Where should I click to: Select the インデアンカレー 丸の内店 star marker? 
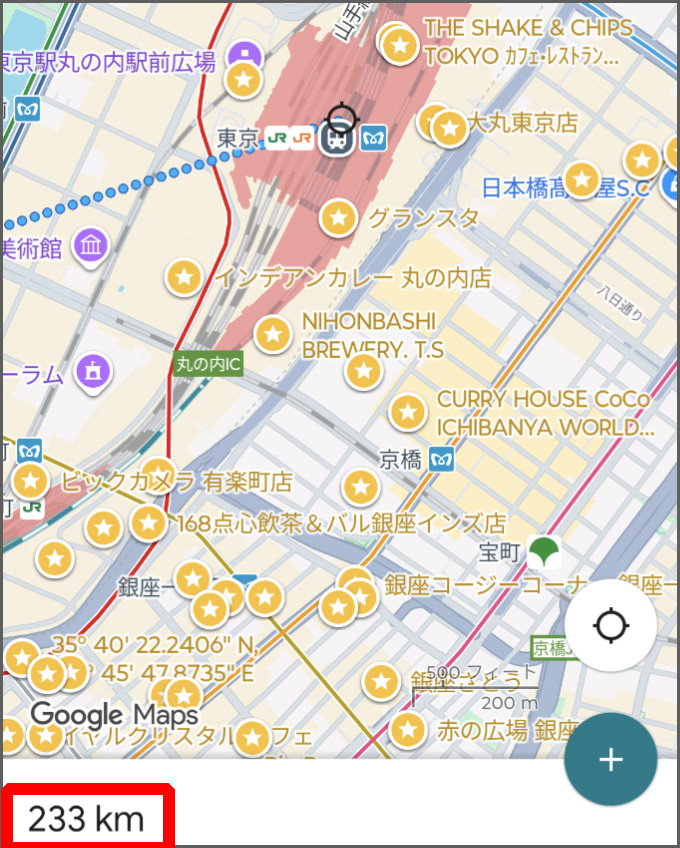(185, 277)
